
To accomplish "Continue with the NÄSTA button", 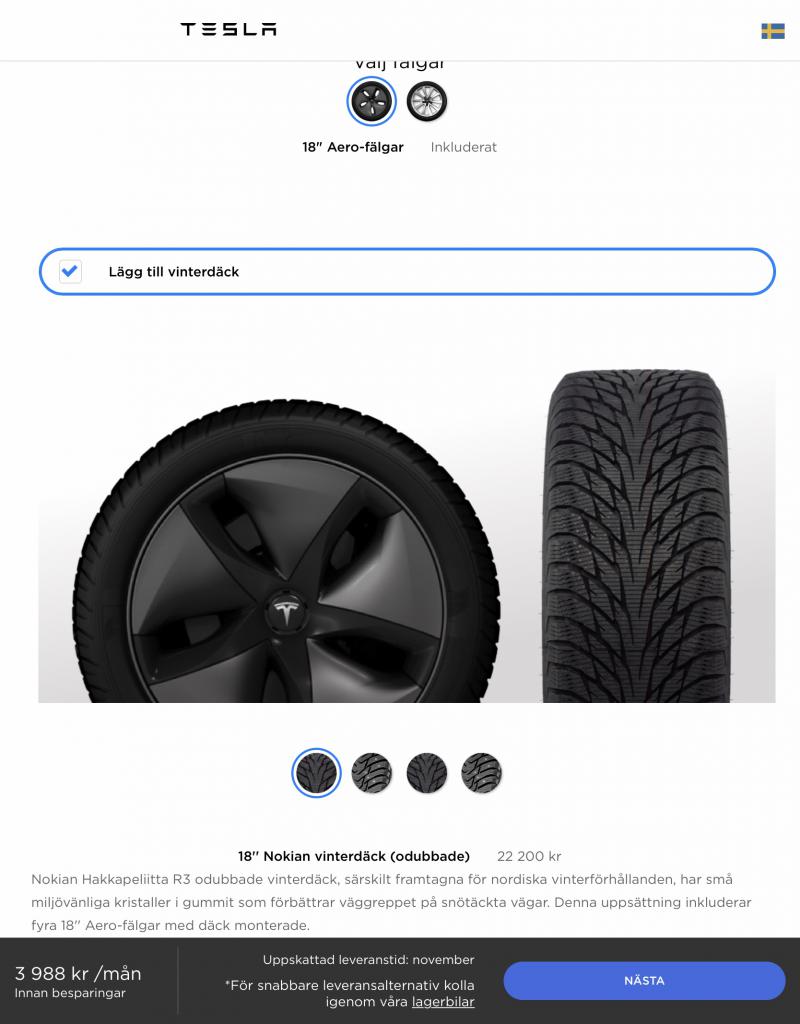I will point(644,981).
